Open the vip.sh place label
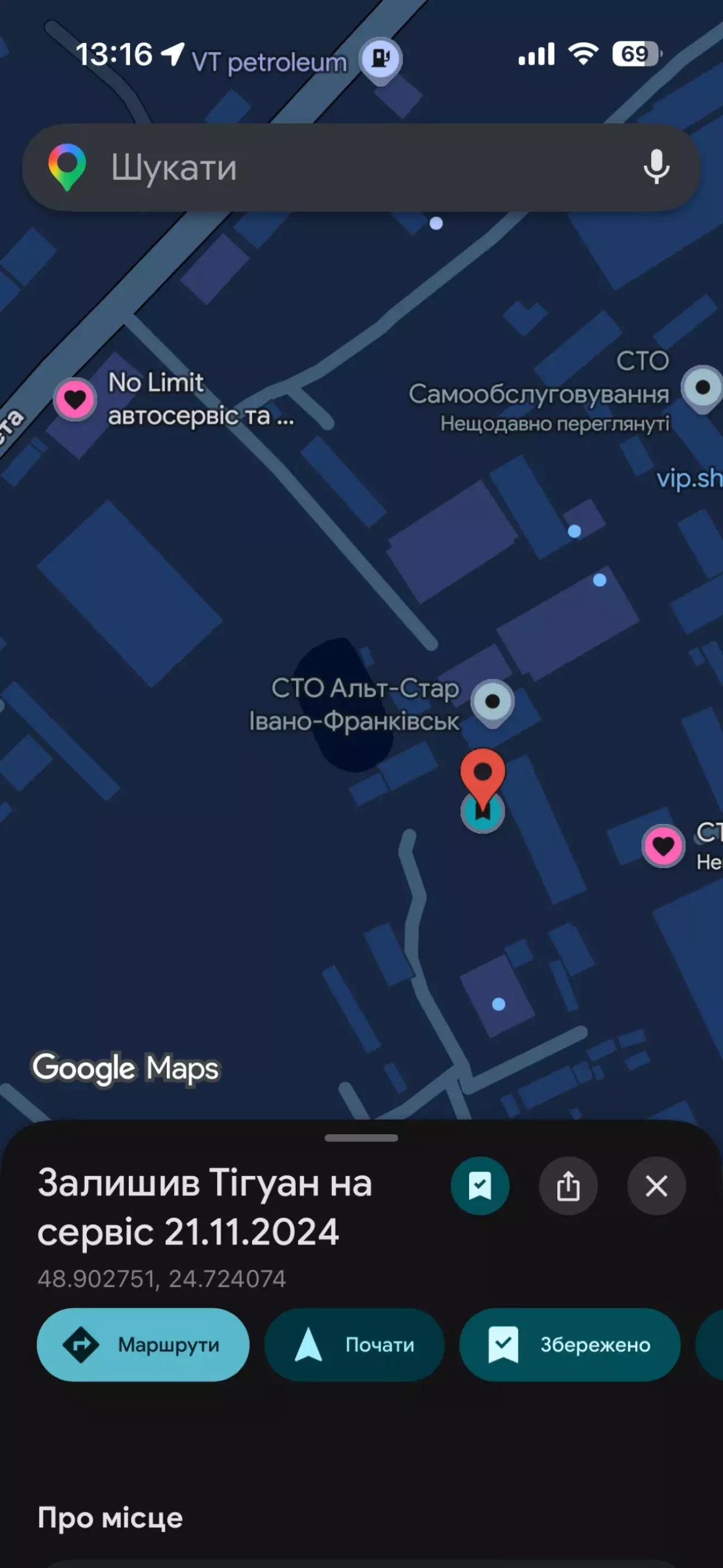Viewport: 723px width, 1568px height. click(689, 478)
